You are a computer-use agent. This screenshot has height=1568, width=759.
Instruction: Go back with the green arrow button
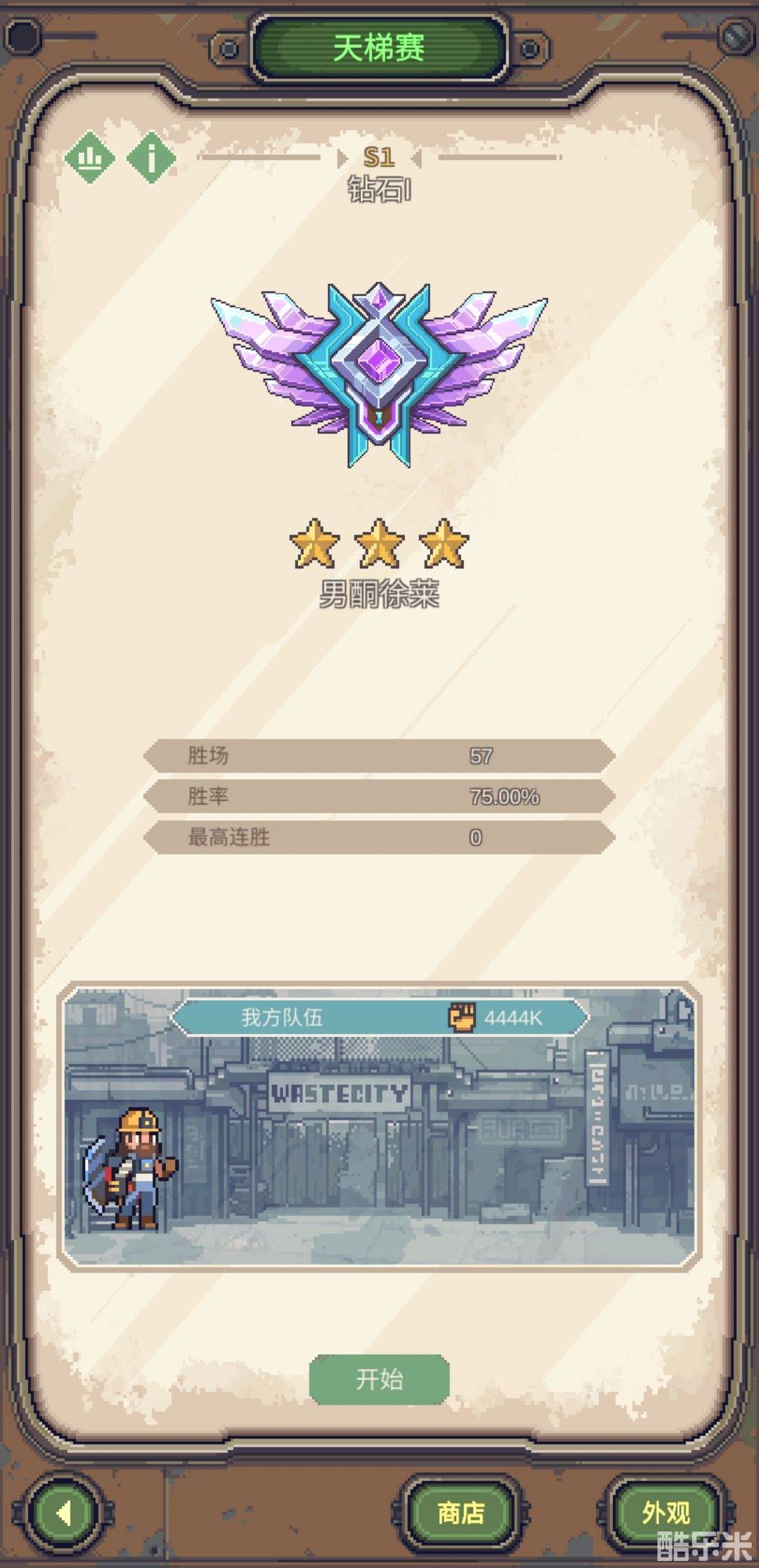tap(63, 1513)
